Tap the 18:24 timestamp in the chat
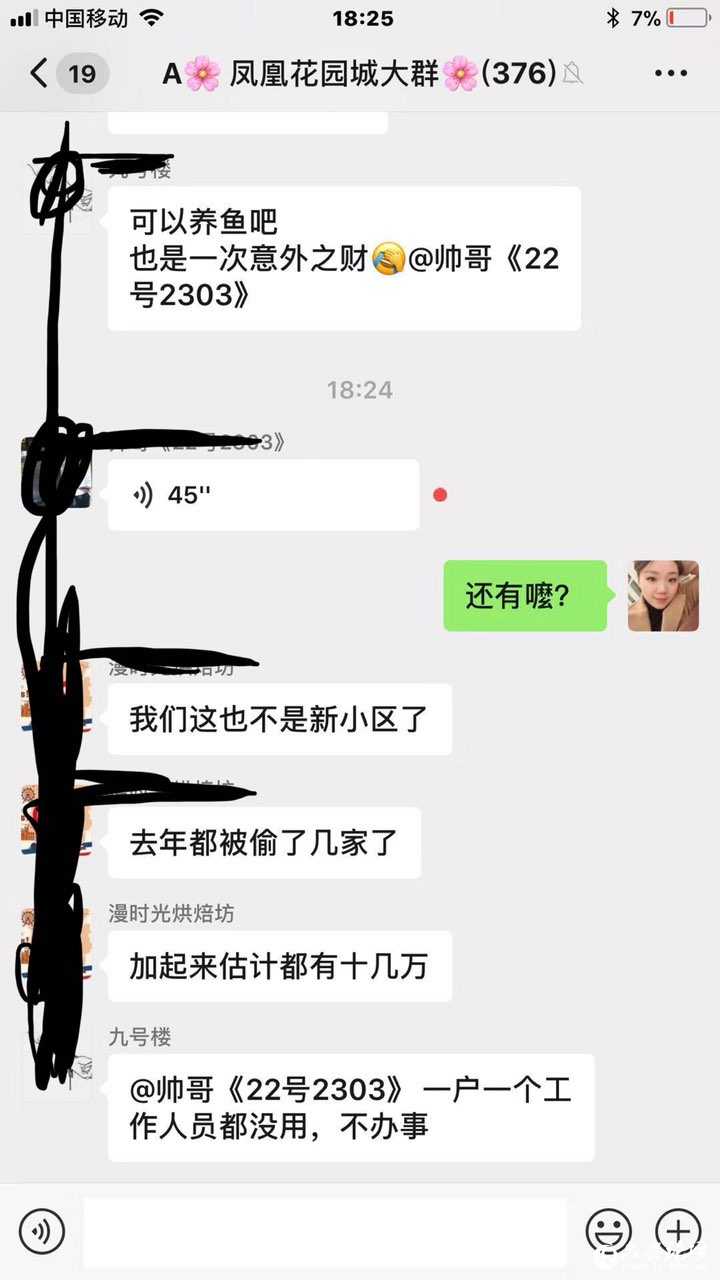This screenshot has height=1280, width=720. pyautogui.click(x=360, y=391)
